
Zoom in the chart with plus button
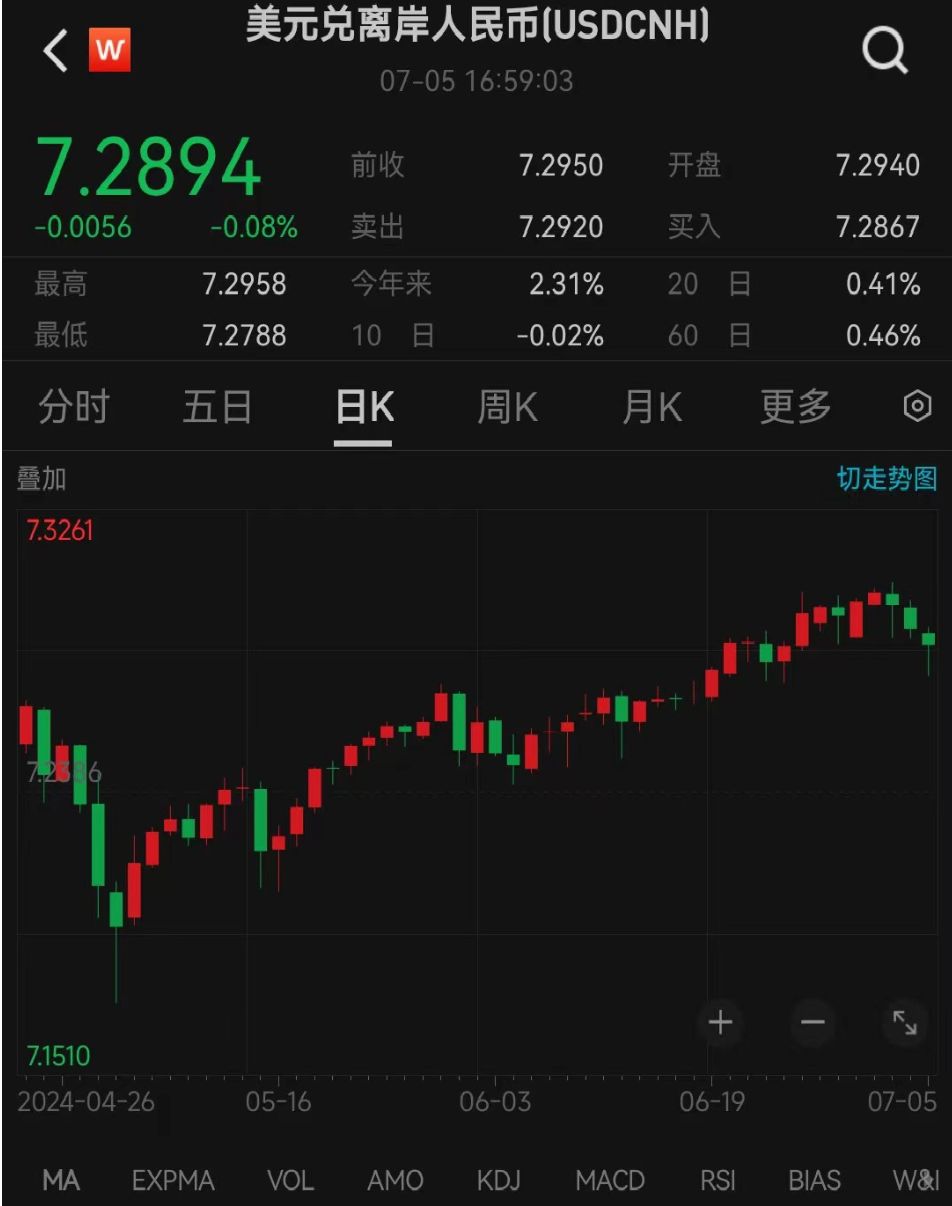click(720, 1022)
